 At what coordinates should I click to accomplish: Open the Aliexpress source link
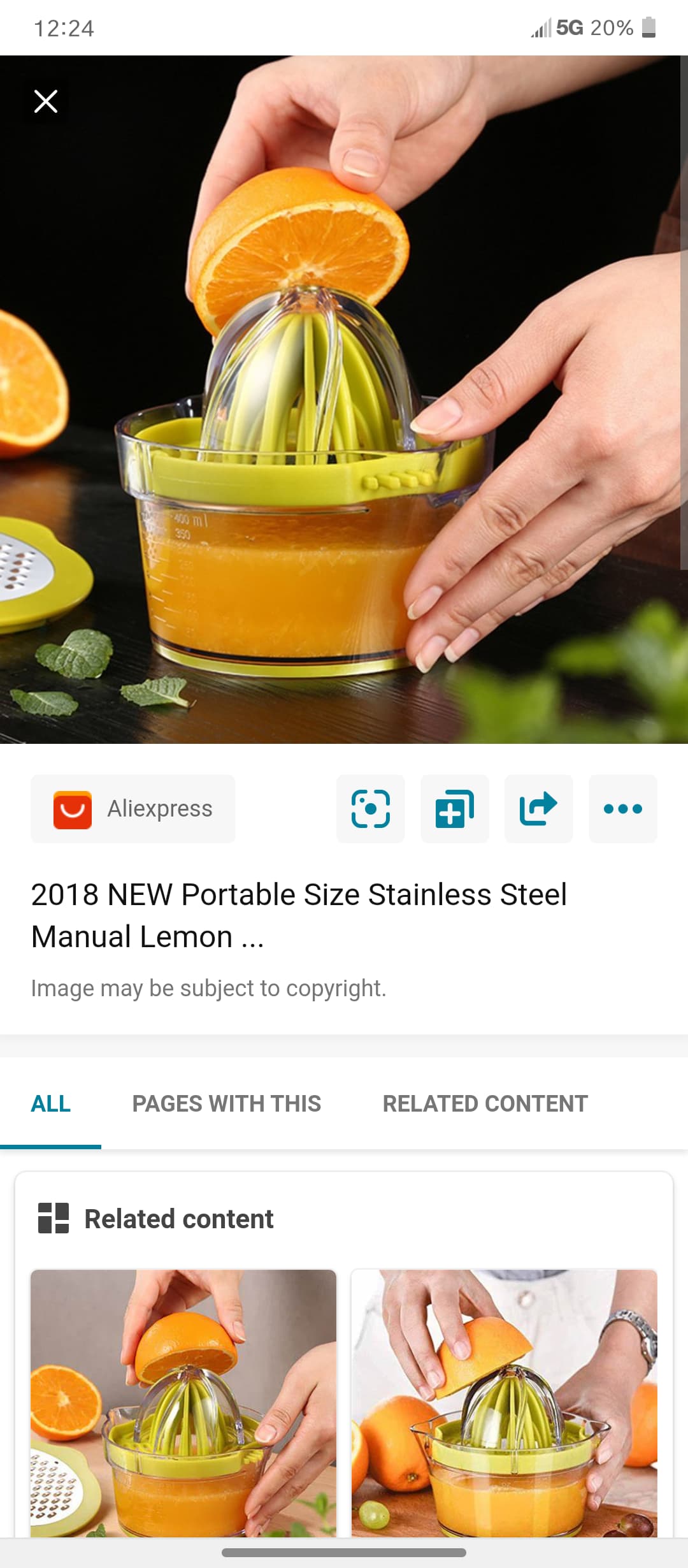(132, 809)
